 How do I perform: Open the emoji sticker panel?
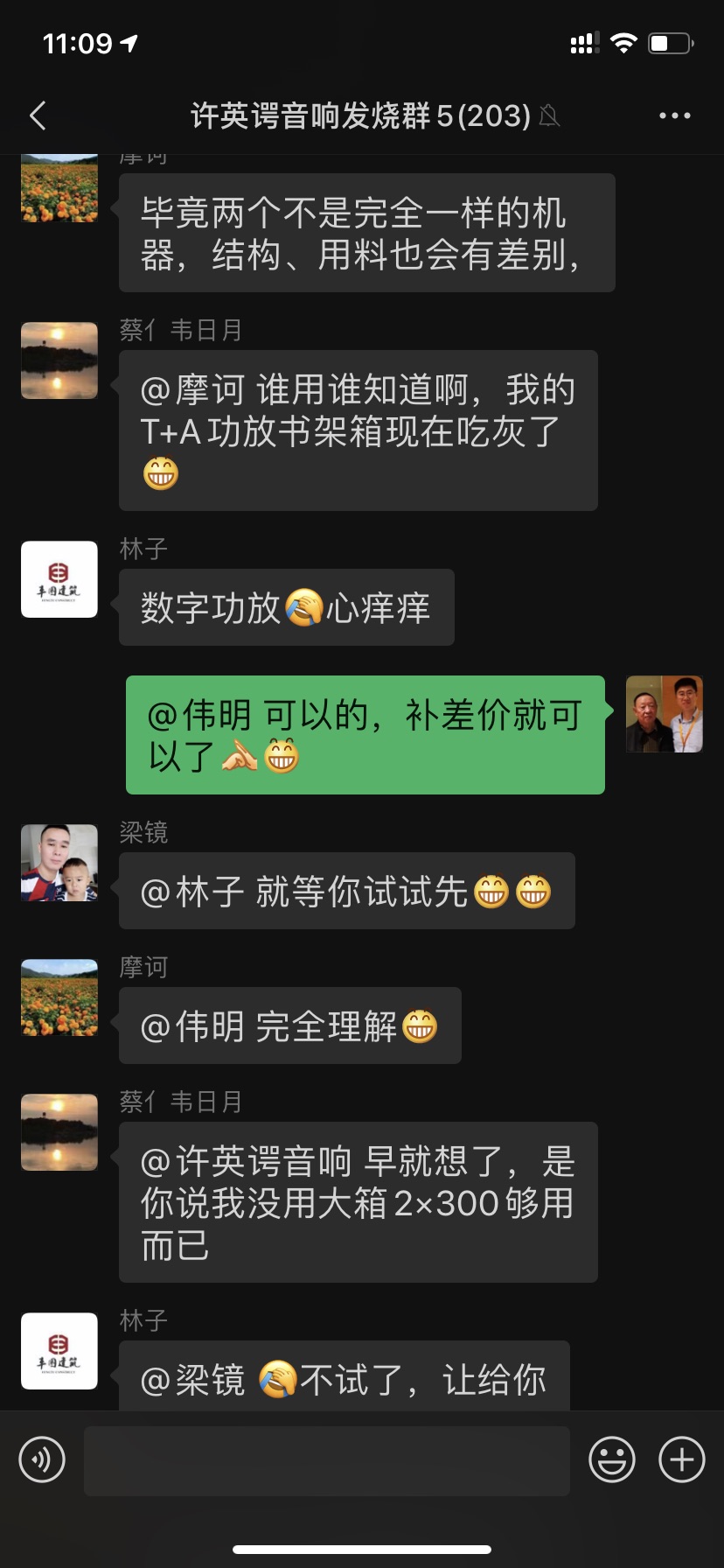point(611,1459)
